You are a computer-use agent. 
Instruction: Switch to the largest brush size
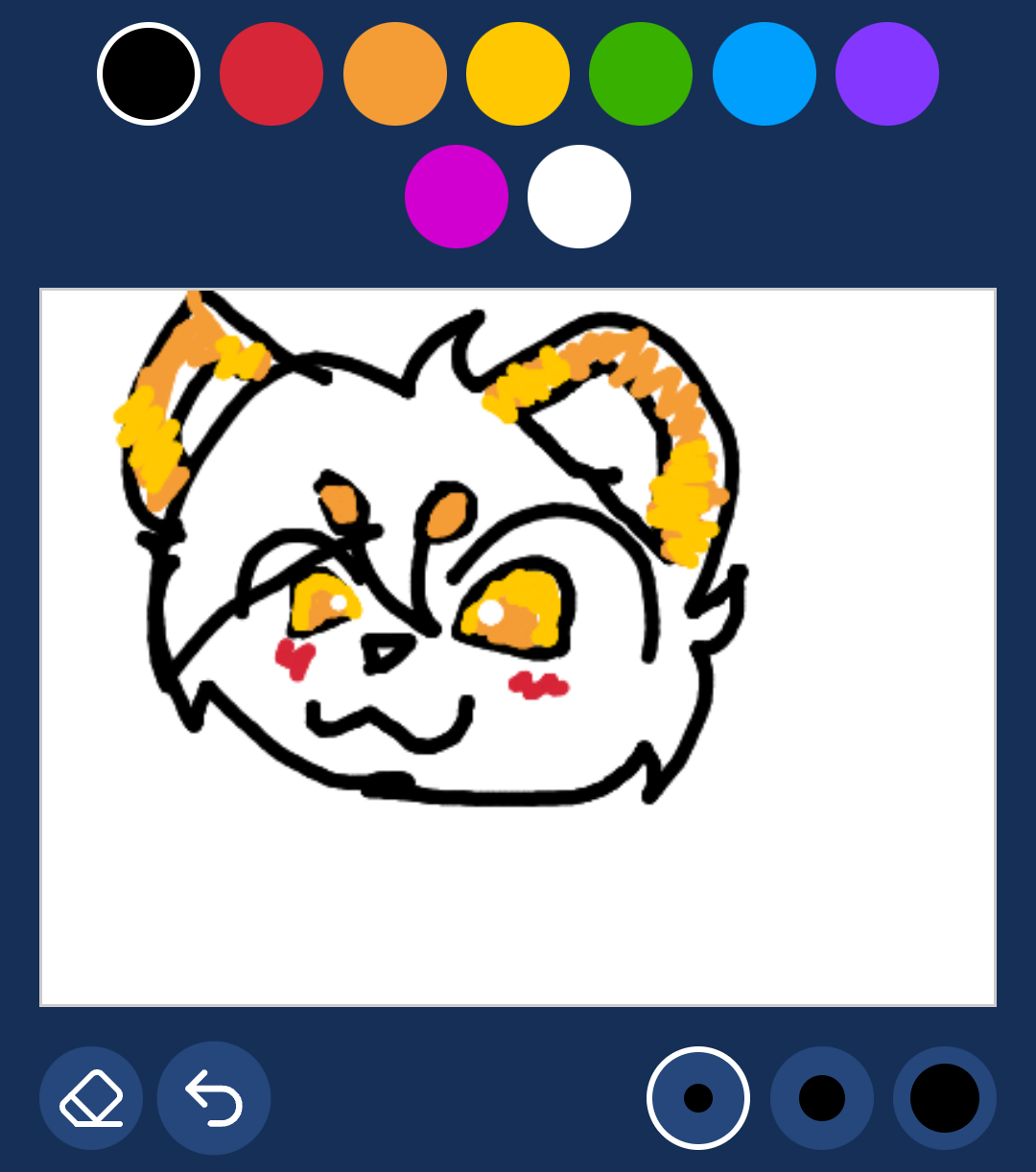click(945, 1098)
